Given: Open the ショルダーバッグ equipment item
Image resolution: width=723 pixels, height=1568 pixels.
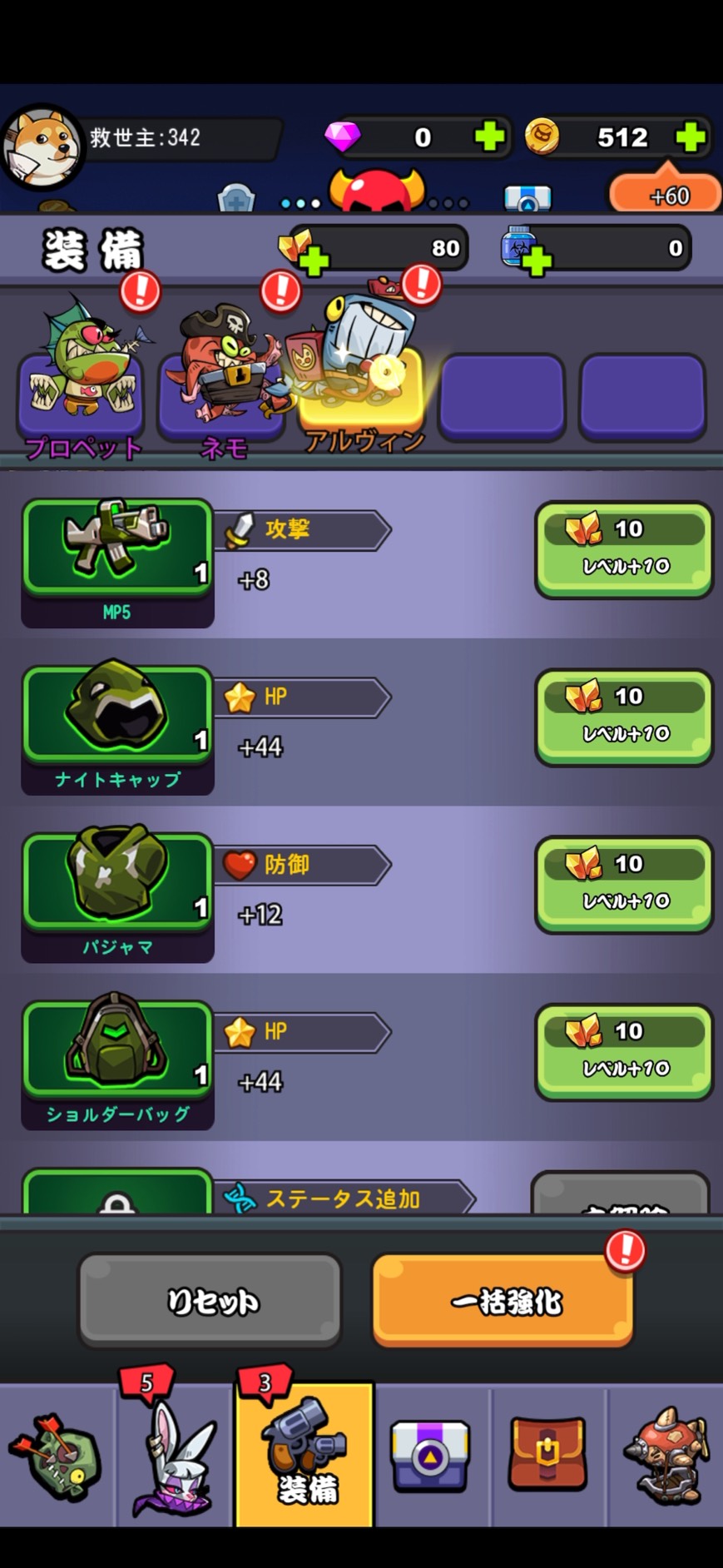Looking at the screenshot, I should click(x=117, y=1050).
